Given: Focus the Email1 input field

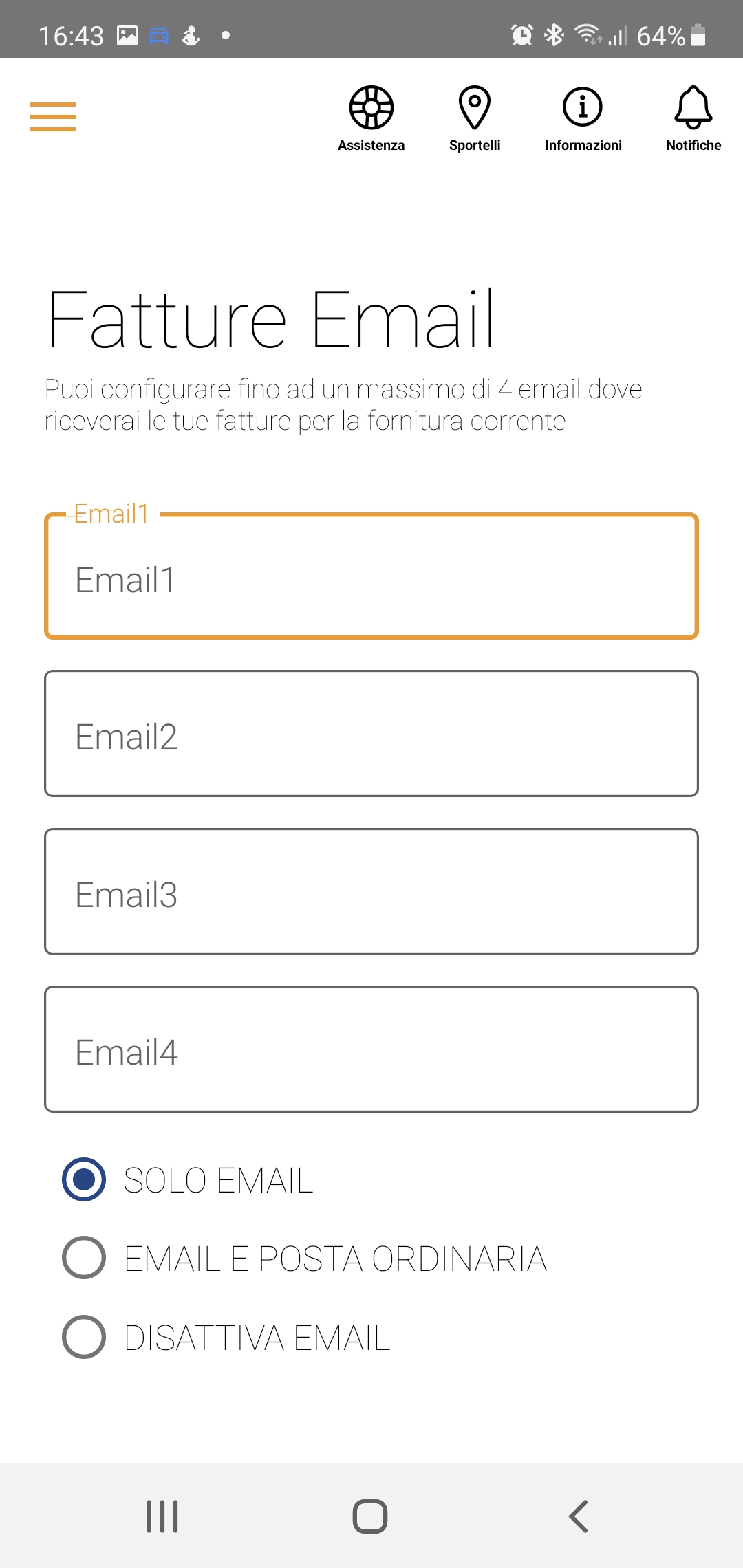Looking at the screenshot, I should click(x=371, y=576).
